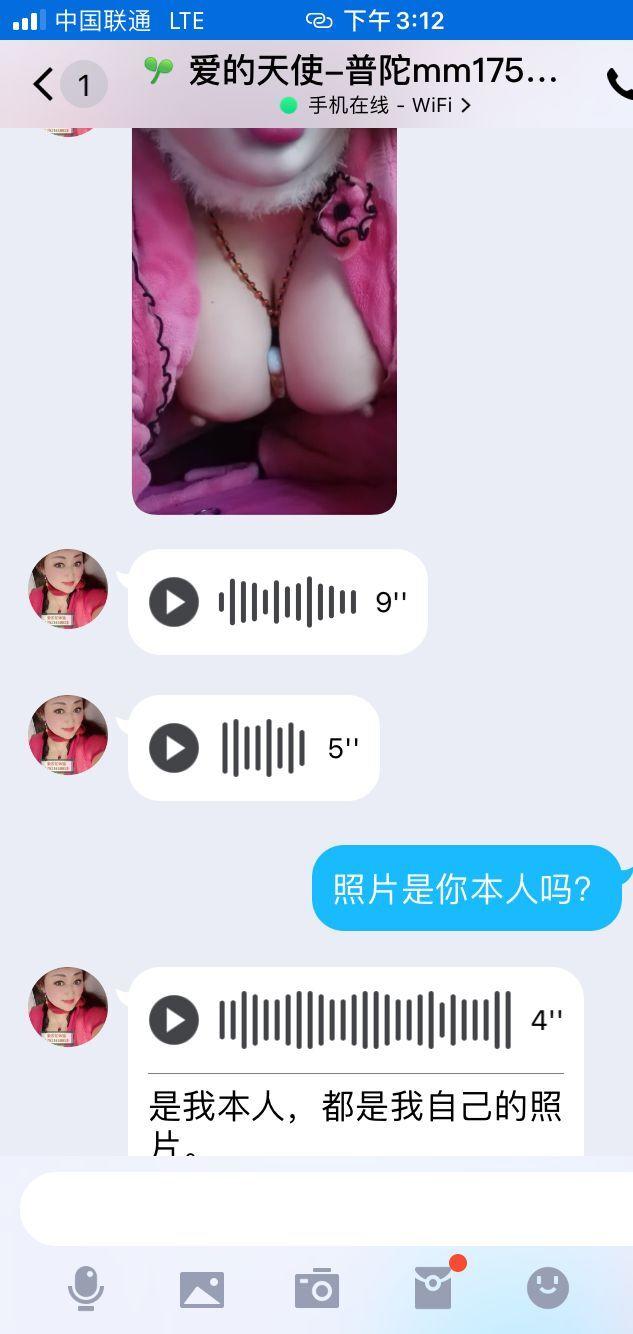This screenshot has width=633, height=1334.
Task: Go back to the message list
Action: click(x=42, y=85)
